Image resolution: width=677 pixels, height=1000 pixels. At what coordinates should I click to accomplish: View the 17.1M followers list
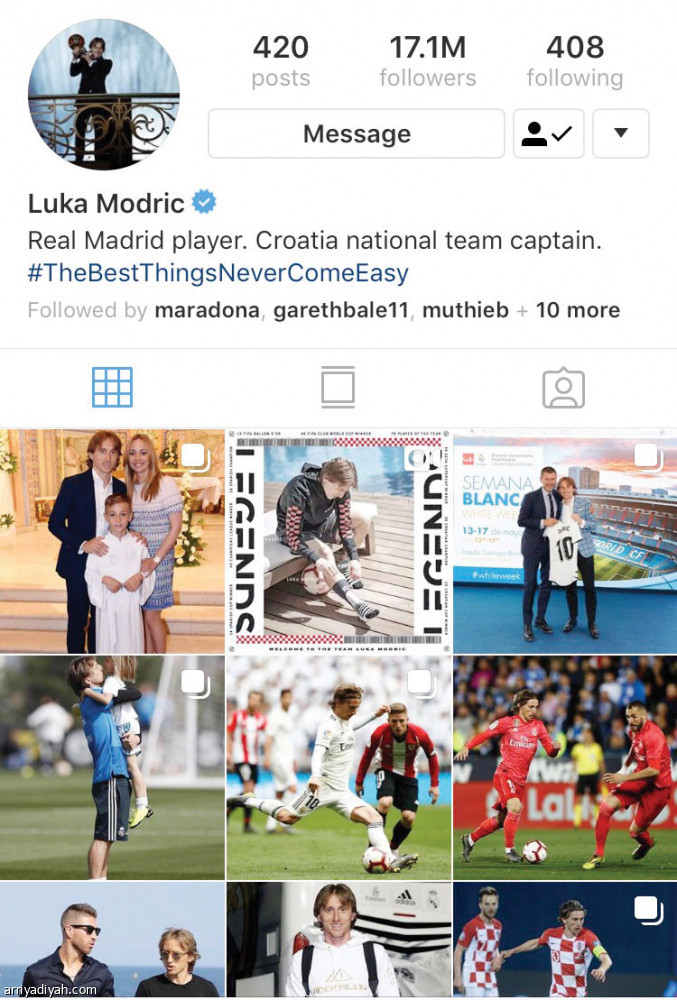click(x=427, y=60)
